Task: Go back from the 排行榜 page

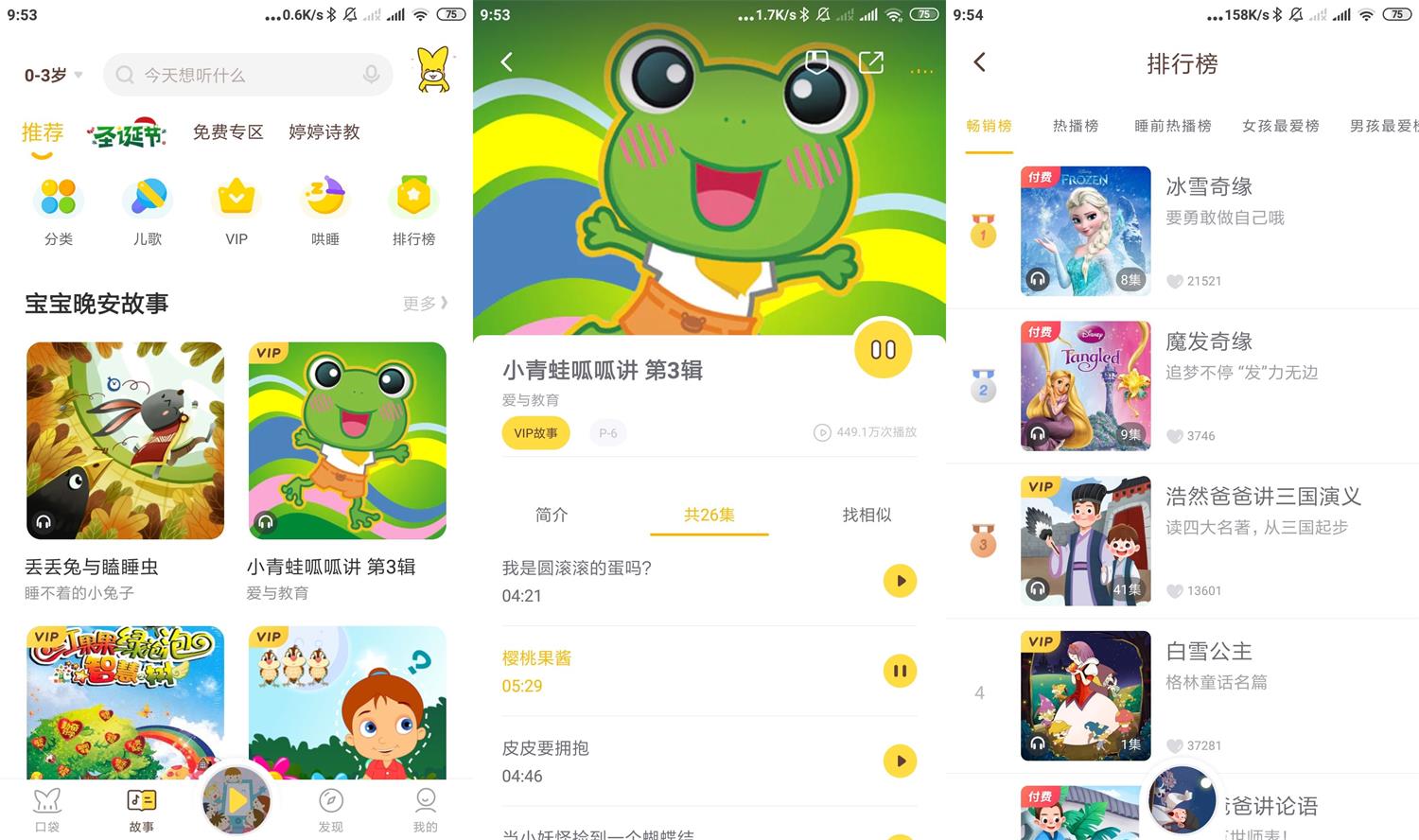Action: (980, 62)
